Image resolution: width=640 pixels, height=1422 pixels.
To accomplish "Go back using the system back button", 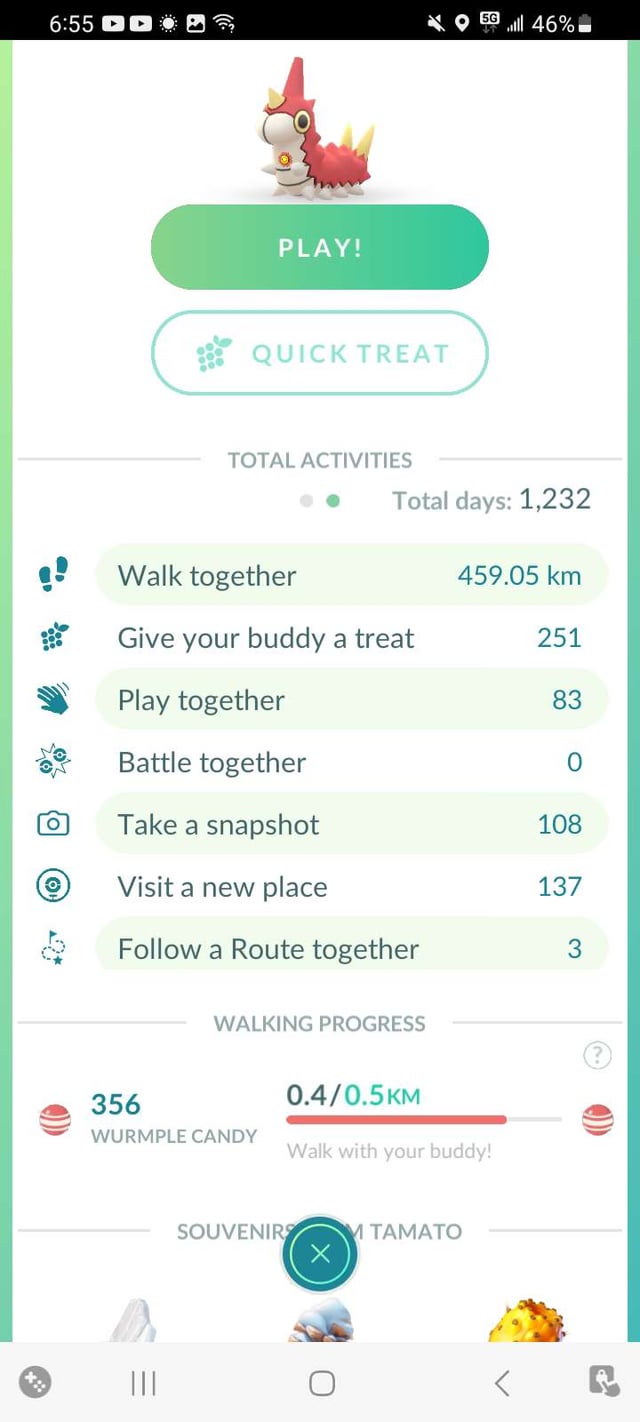I will click(502, 1383).
